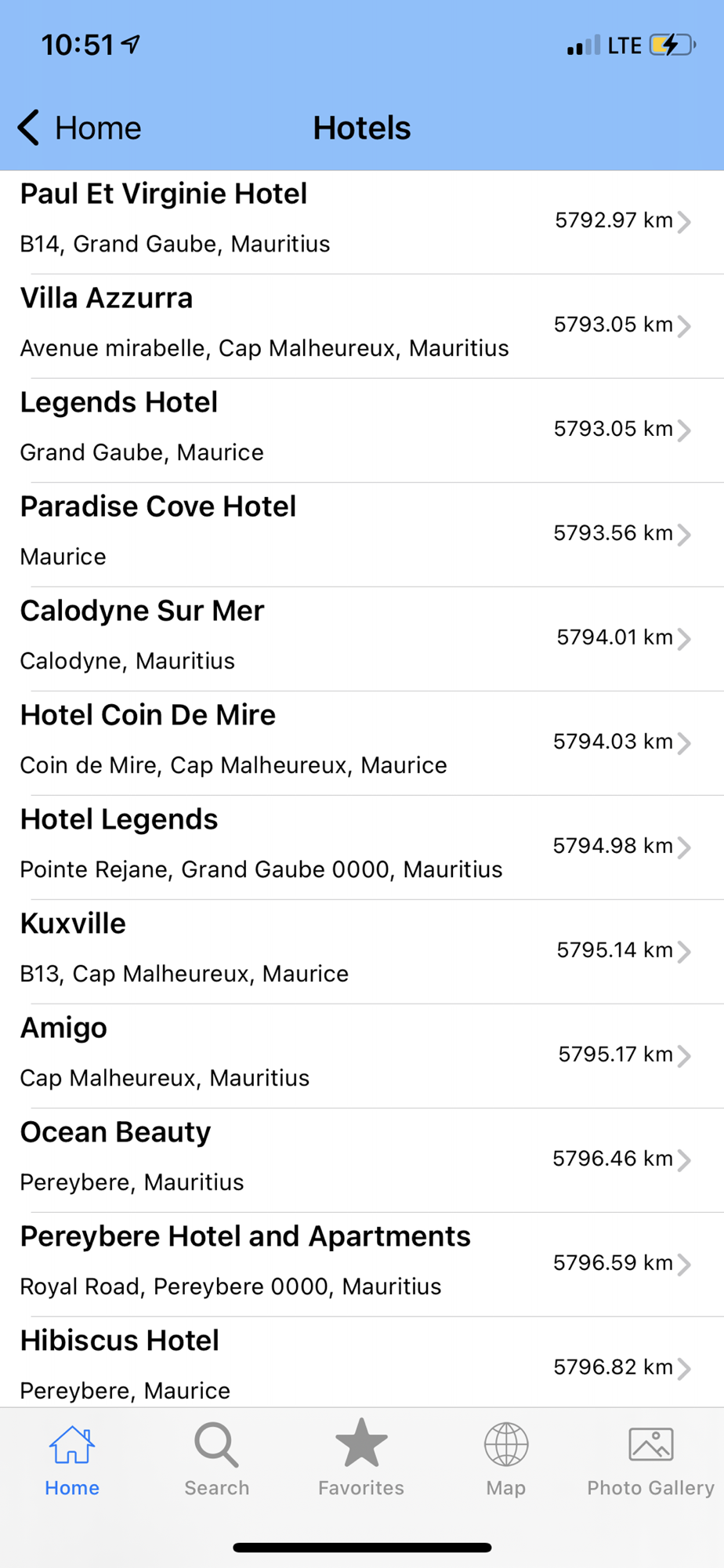Open Calodyne Sur Mer entry
Viewport: 724px width, 1568px height.
tap(362, 639)
